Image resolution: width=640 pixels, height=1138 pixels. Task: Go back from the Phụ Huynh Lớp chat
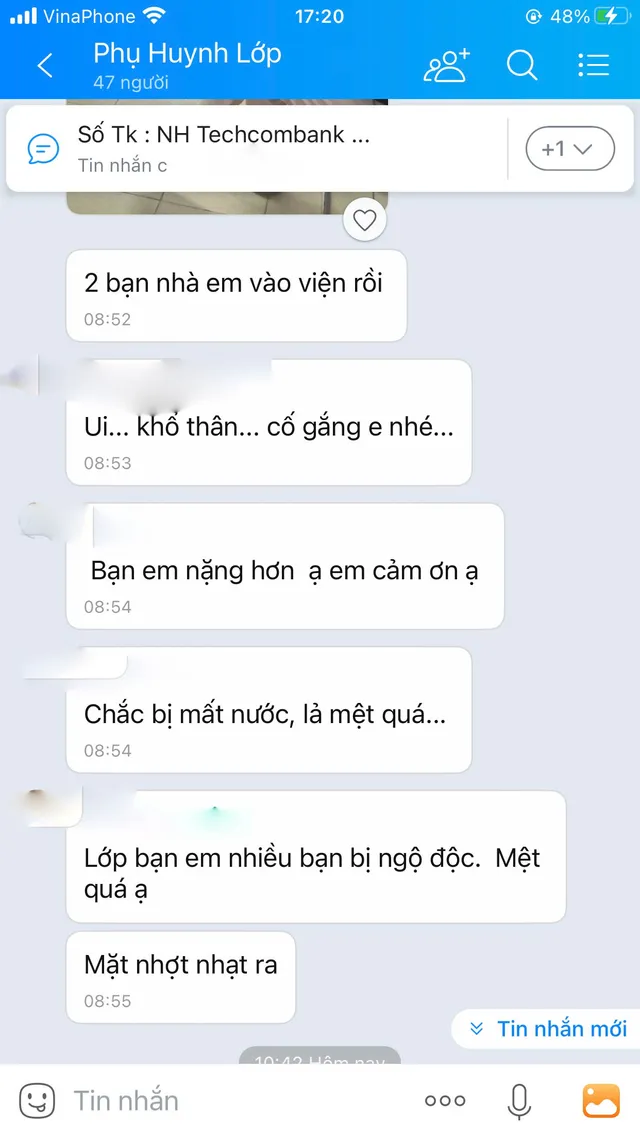pos(44,66)
